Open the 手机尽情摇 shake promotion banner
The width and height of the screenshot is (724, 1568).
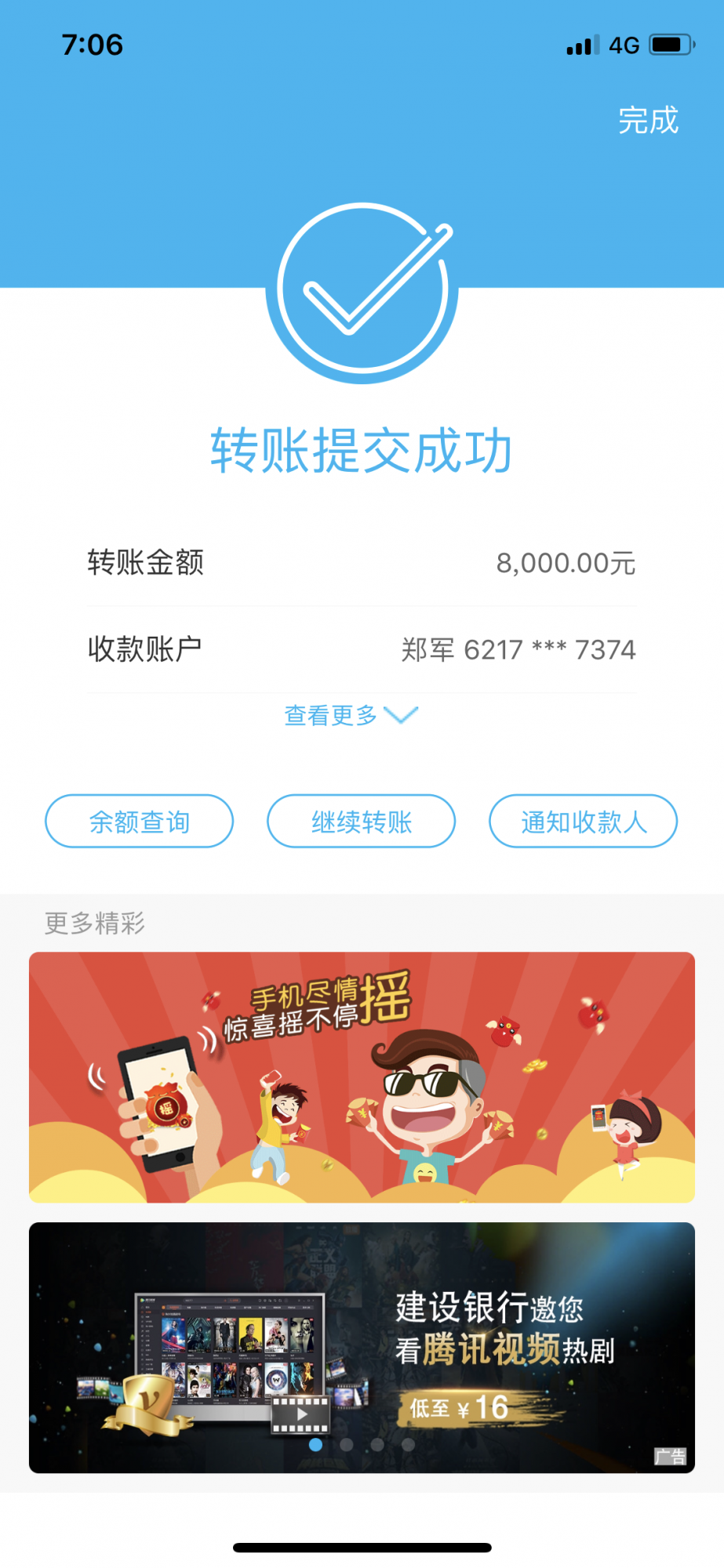pos(362,1076)
